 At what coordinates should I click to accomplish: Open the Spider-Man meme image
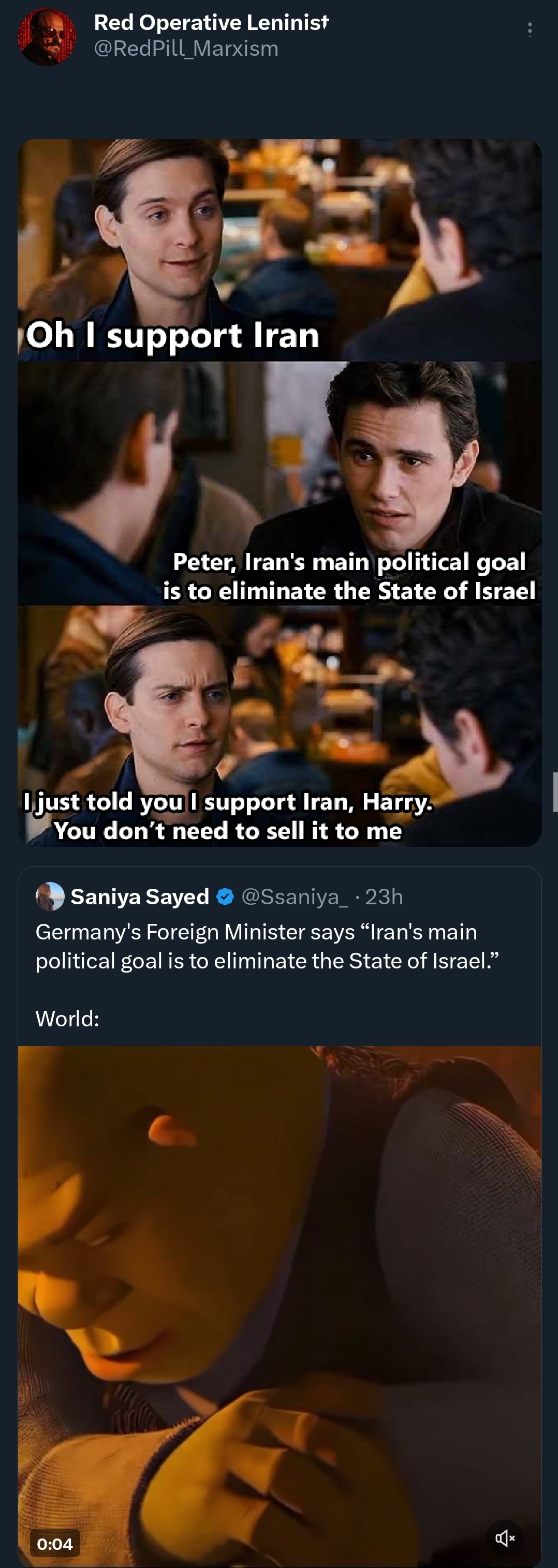pyautogui.click(x=279, y=492)
